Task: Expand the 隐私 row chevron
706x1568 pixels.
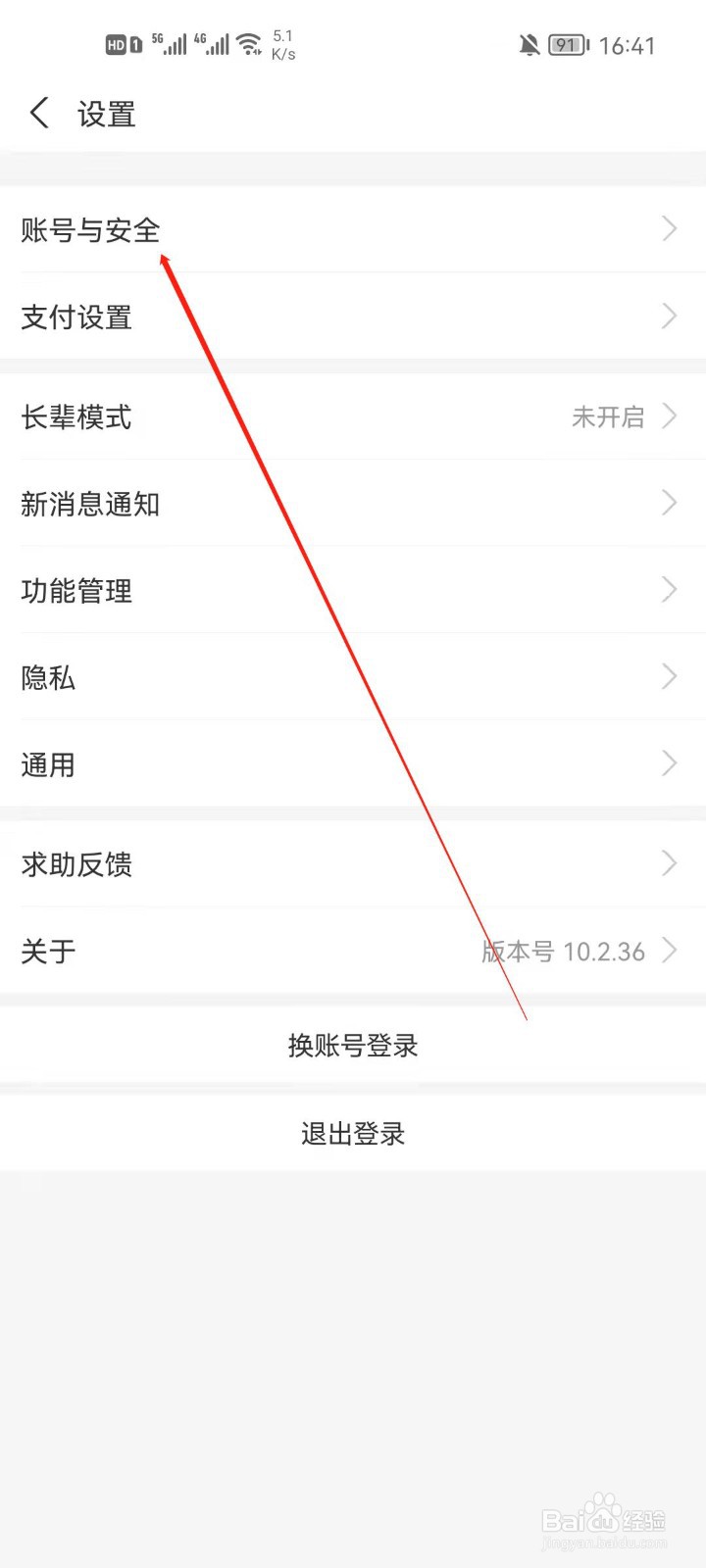Action: click(x=670, y=676)
